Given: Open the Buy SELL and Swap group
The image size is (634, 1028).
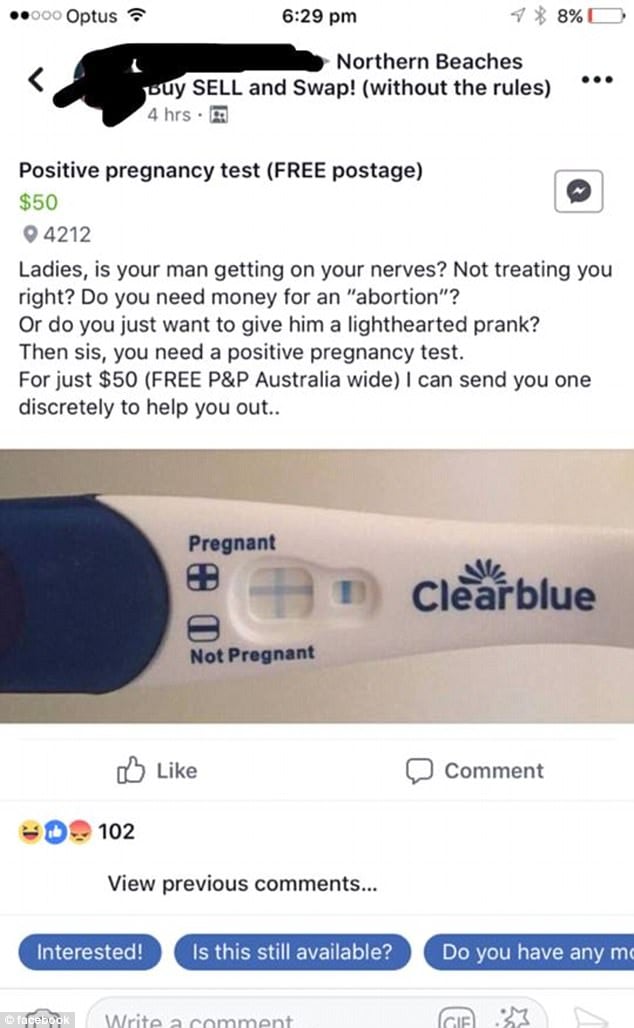Looking at the screenshot, I should click(x=350, y=88).
